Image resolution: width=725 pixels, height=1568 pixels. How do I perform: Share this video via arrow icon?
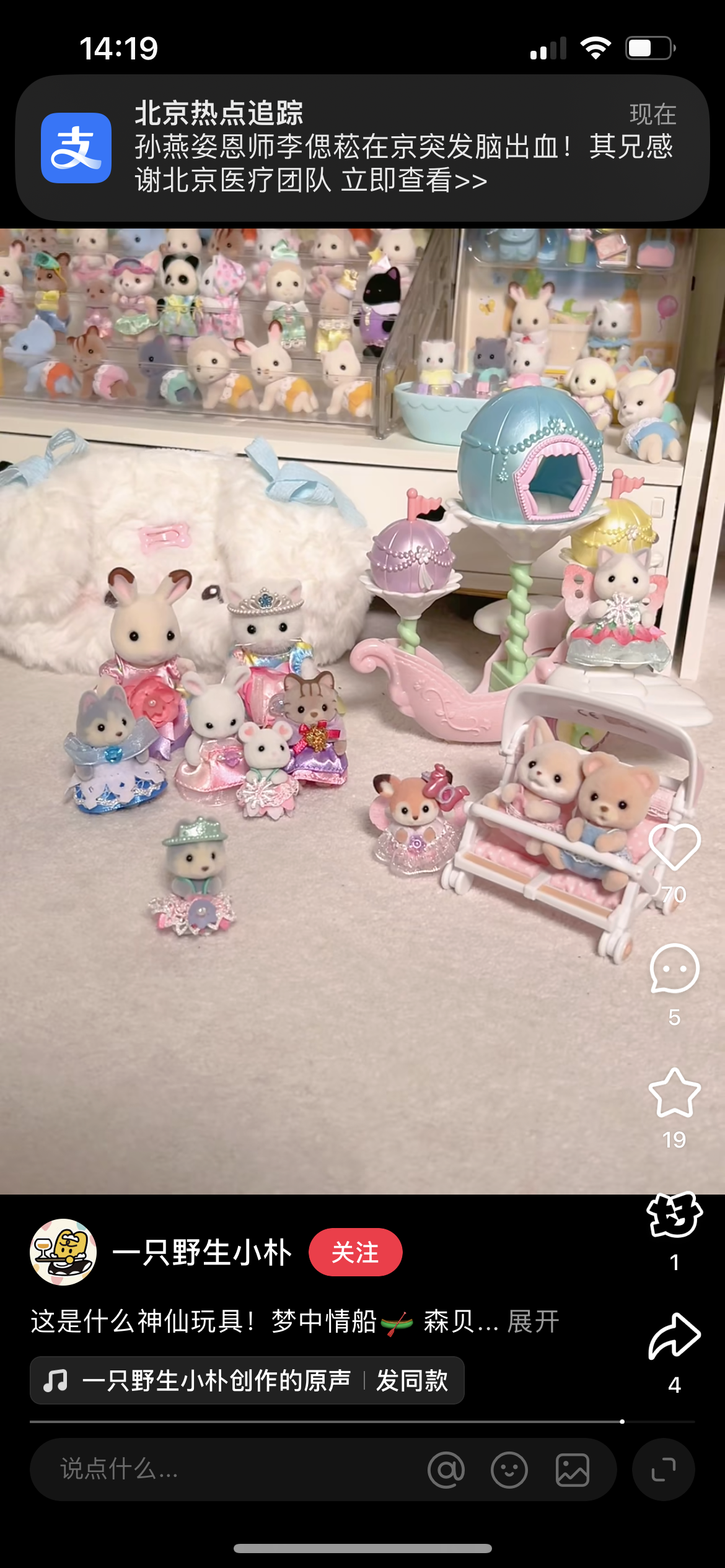[674, 1336]
